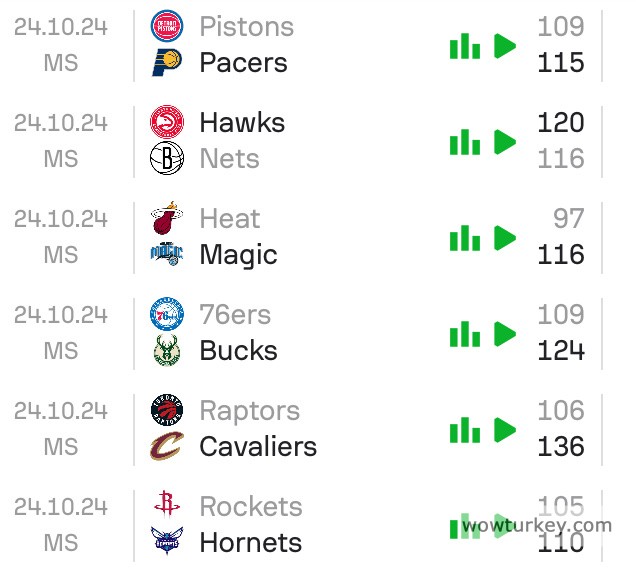Play highlights of the Heat–Magic game
The height and width of the screenshot is (569, 636).
(x=505, y=238)
